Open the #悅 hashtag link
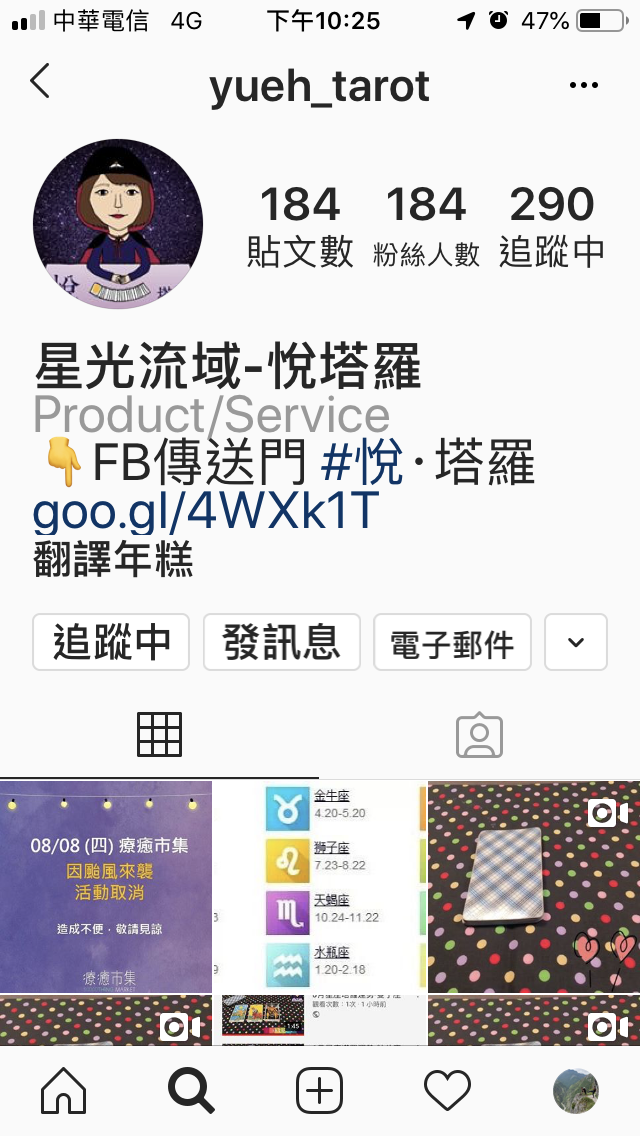Screen dimensions: 640x1136 click(363, 464)
